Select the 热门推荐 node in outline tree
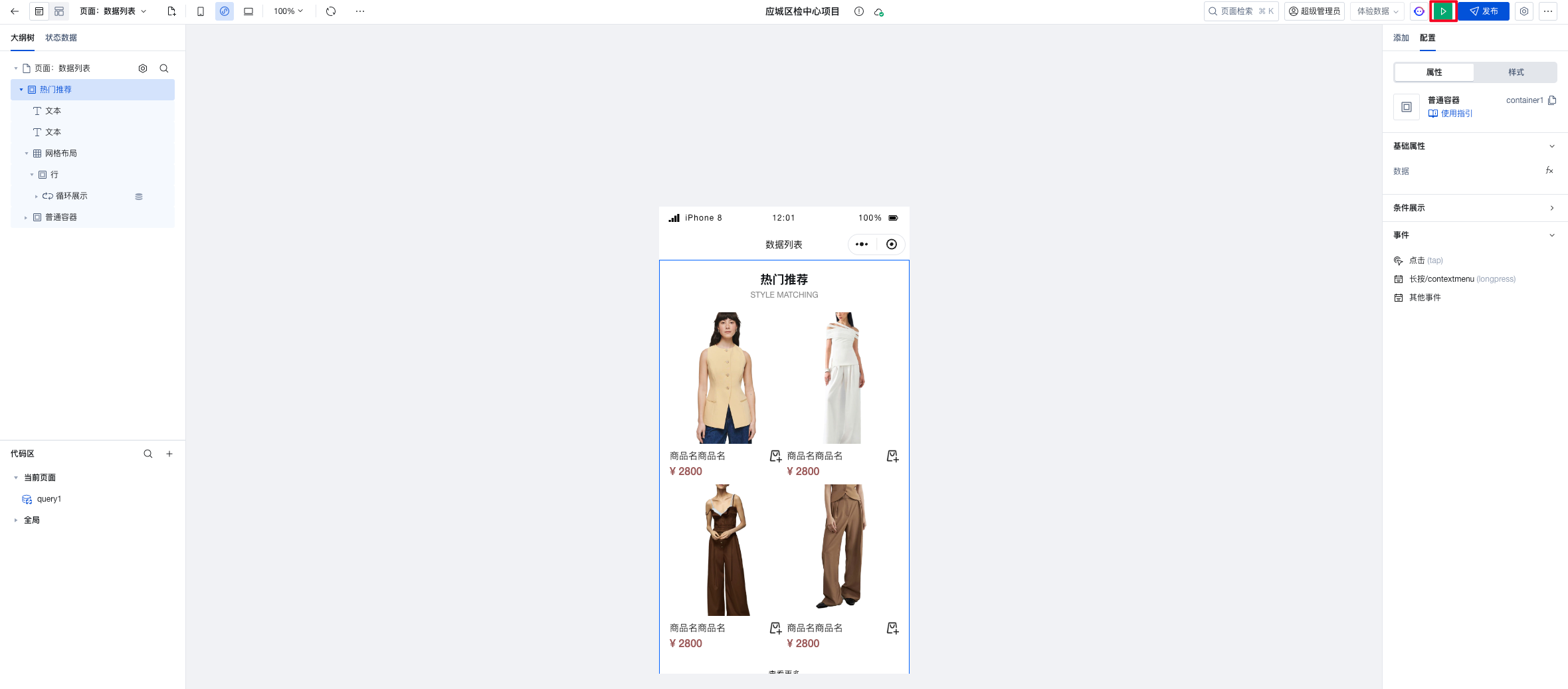The image size is (1568, 689). click(x=56, y=90)
